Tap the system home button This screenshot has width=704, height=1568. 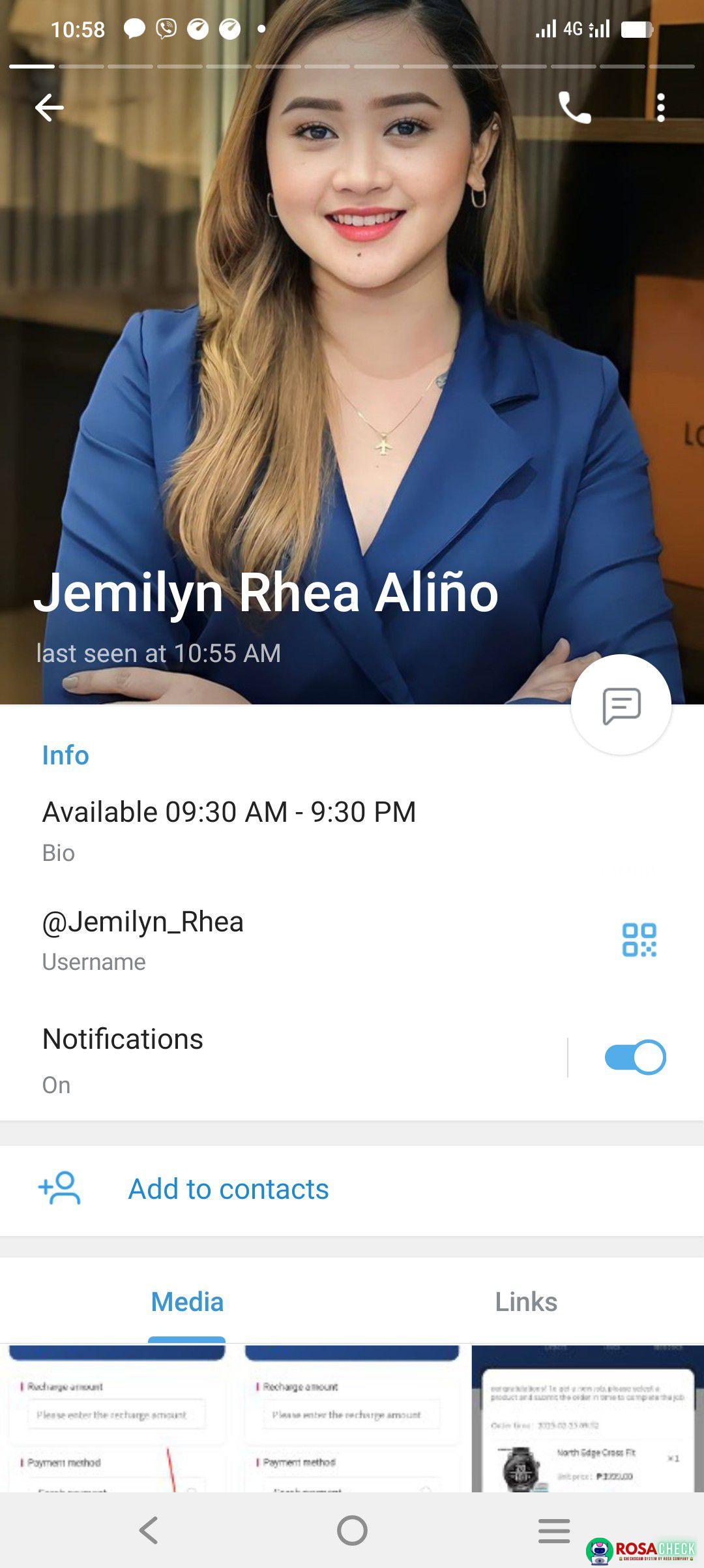point(352,1530)
